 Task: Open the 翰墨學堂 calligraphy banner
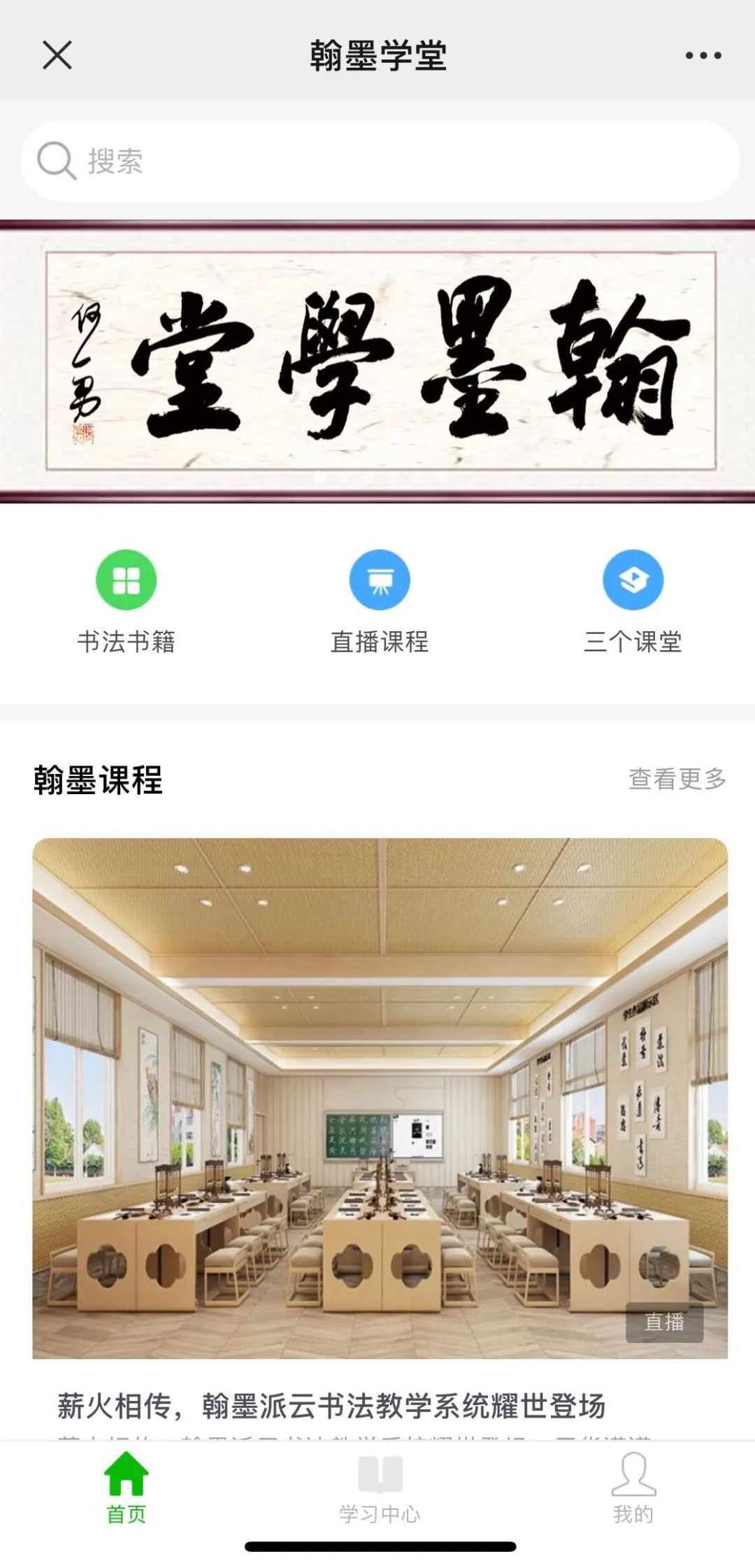(377, 361)
